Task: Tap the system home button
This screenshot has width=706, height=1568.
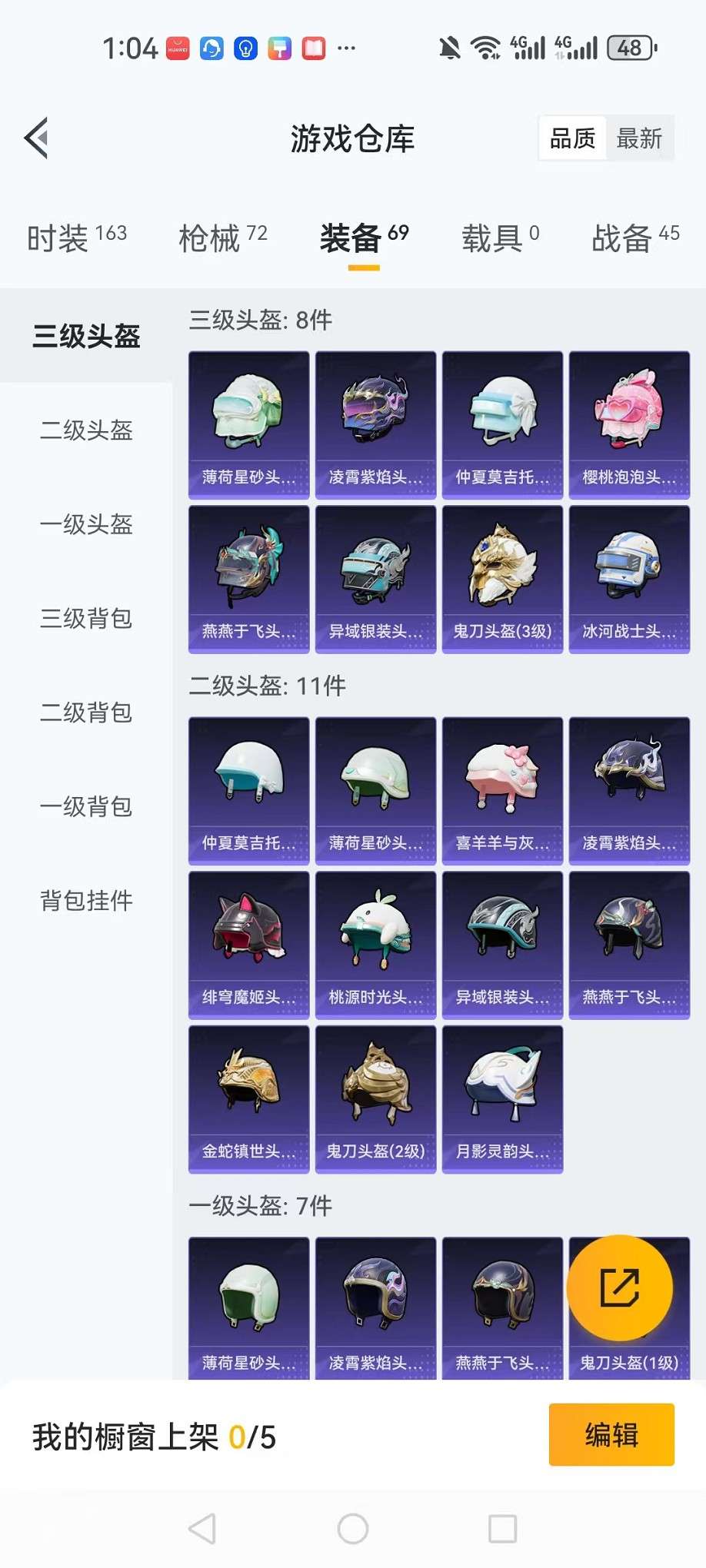Action: 353,1529
